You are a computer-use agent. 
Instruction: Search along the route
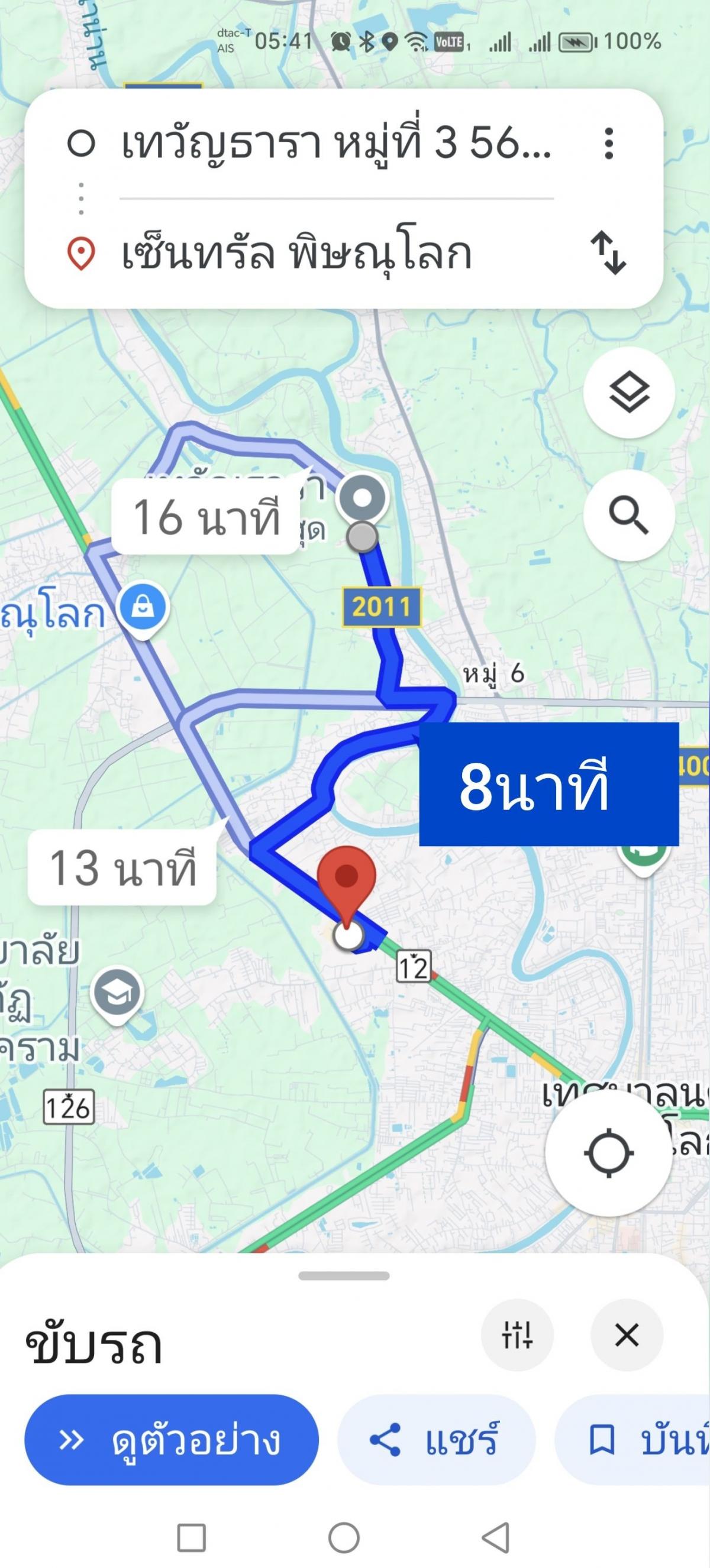629,516
